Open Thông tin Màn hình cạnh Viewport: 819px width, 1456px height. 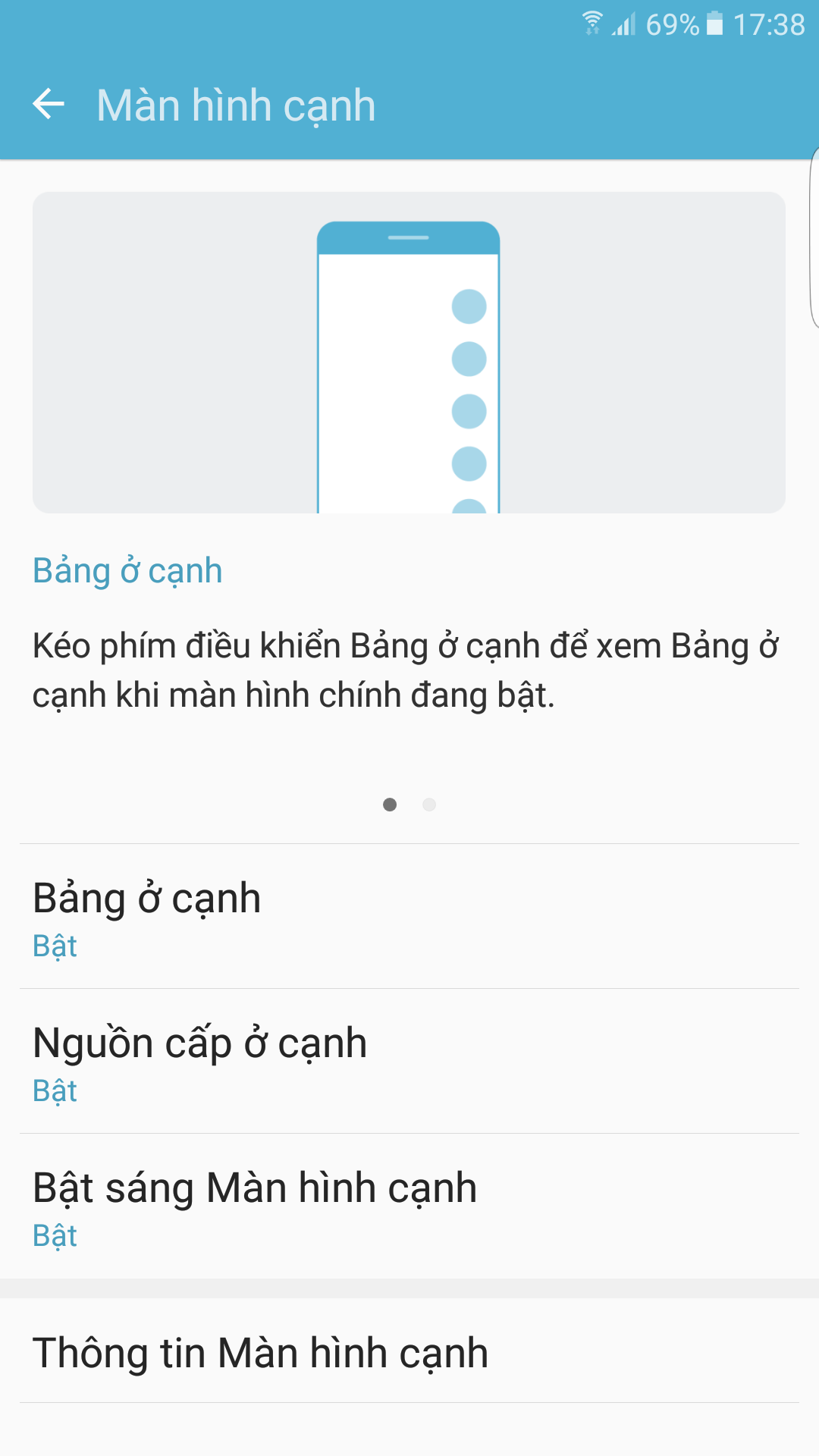point(409,1352)
